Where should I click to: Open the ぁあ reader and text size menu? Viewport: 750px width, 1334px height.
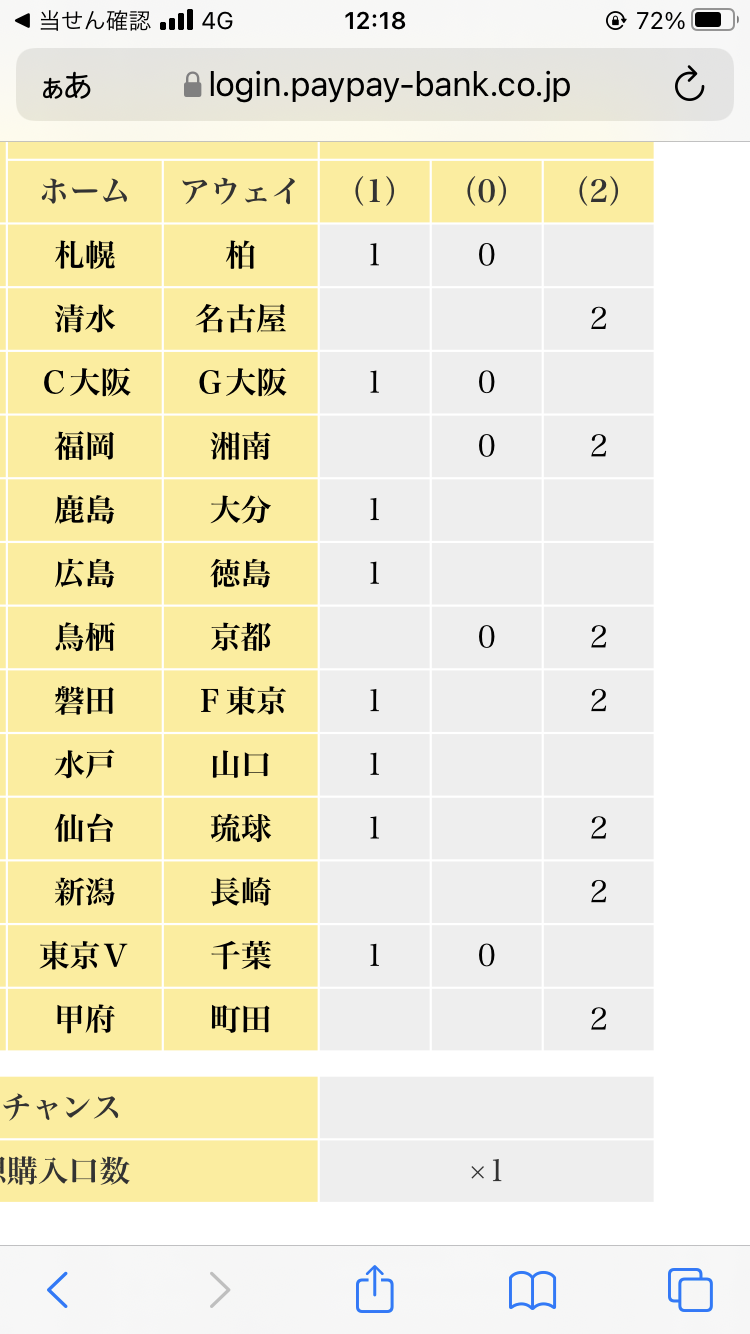point(66,86)
